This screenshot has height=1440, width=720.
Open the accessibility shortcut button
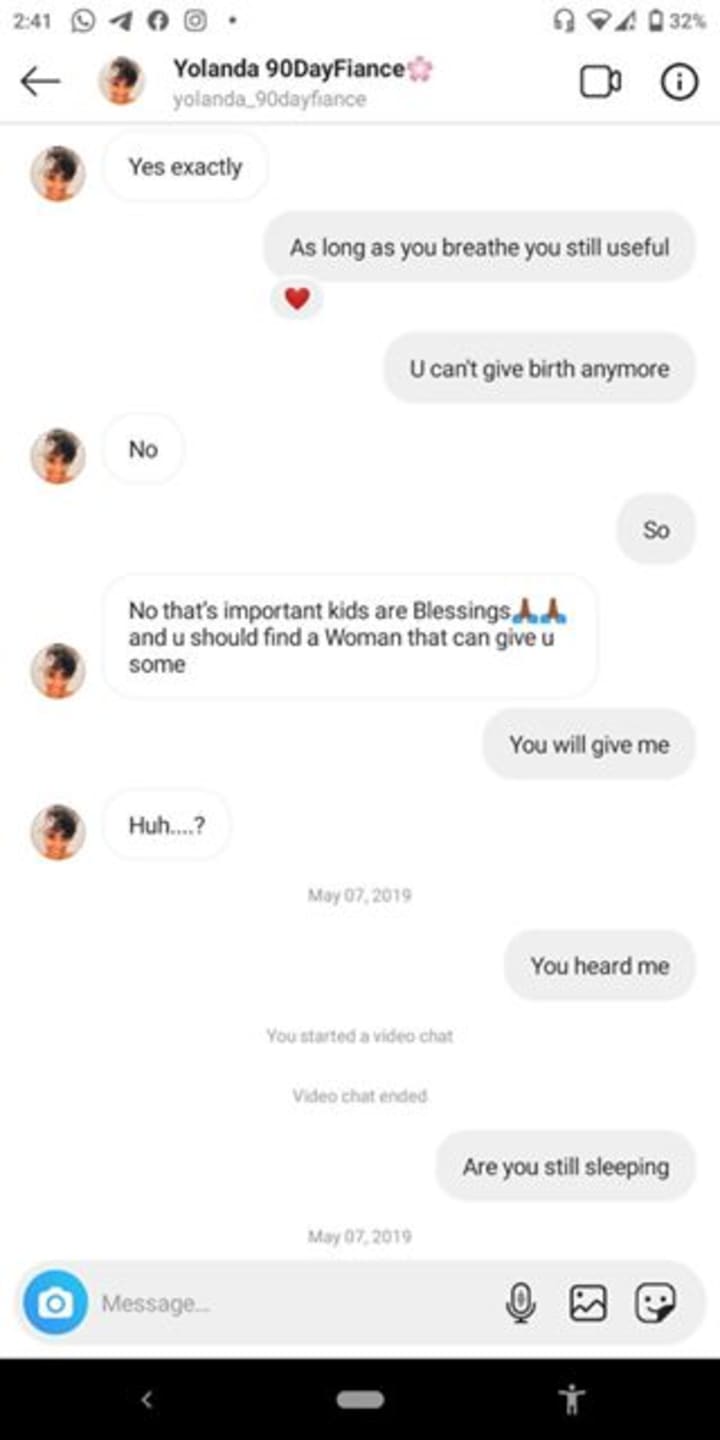click(x=573, y=1400)
